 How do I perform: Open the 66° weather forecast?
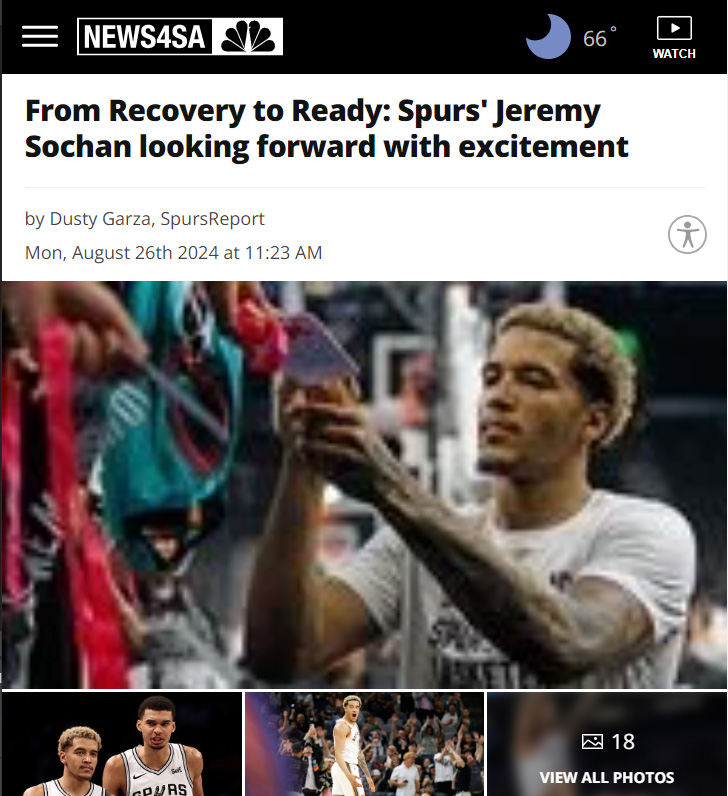pyautogui.click(x=572, y=38)
